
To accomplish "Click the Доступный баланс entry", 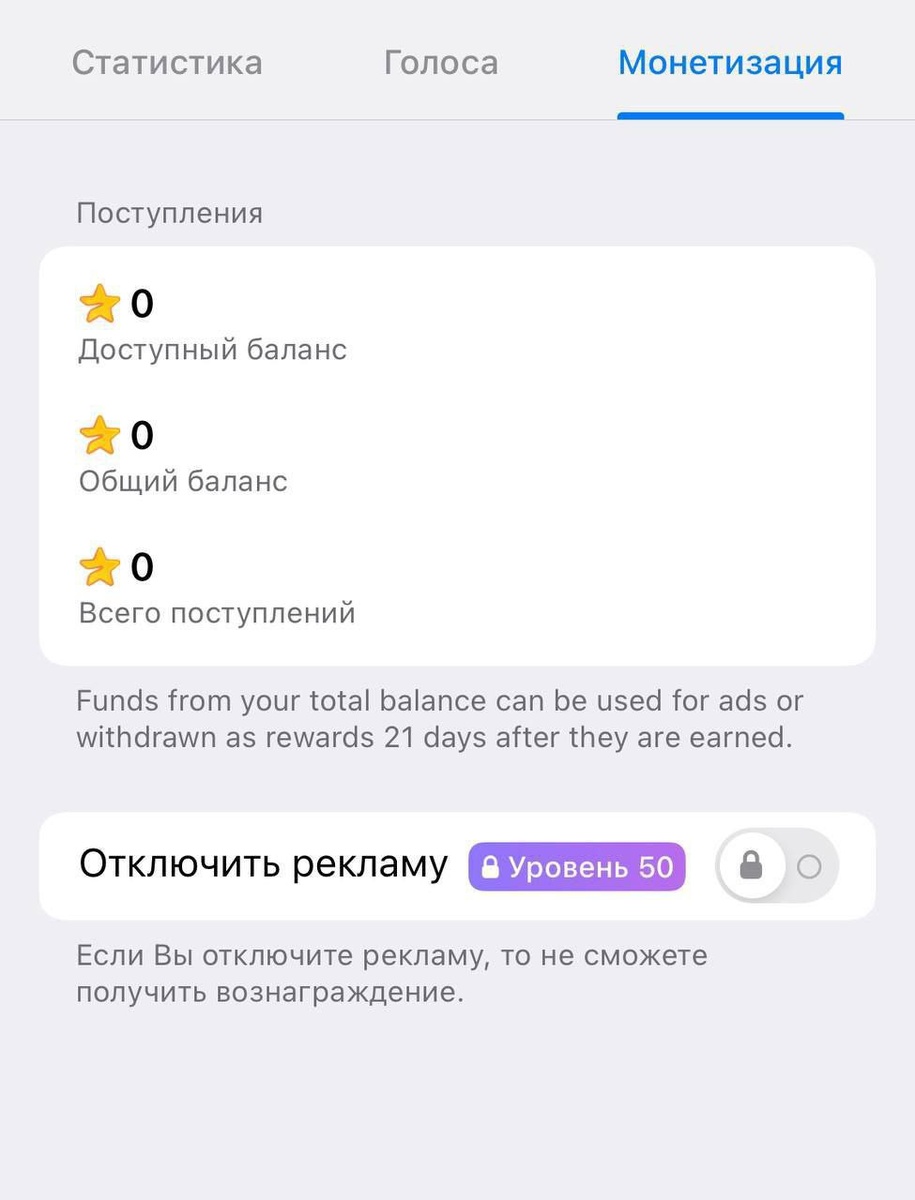I will [212, 350].
